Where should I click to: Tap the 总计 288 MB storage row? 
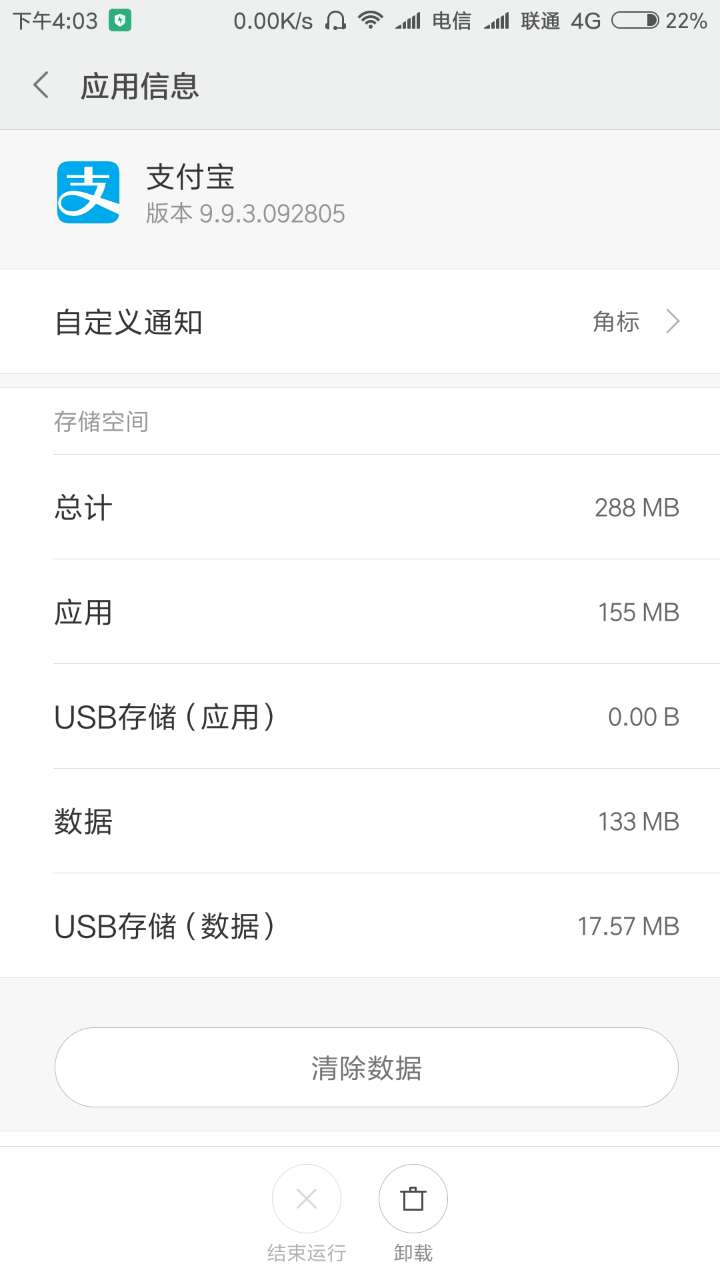click(360, 507)
